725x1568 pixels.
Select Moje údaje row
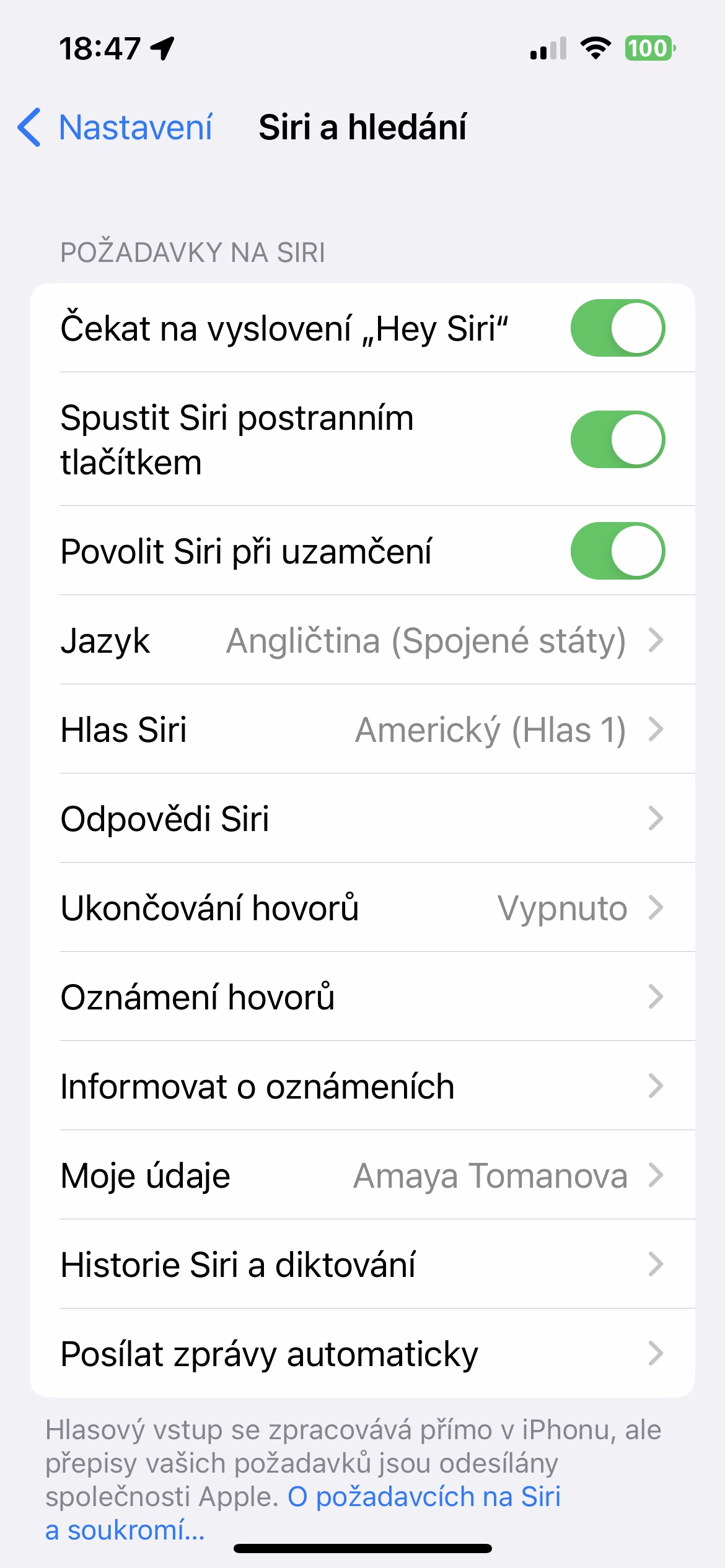(x=362, y=1175)
